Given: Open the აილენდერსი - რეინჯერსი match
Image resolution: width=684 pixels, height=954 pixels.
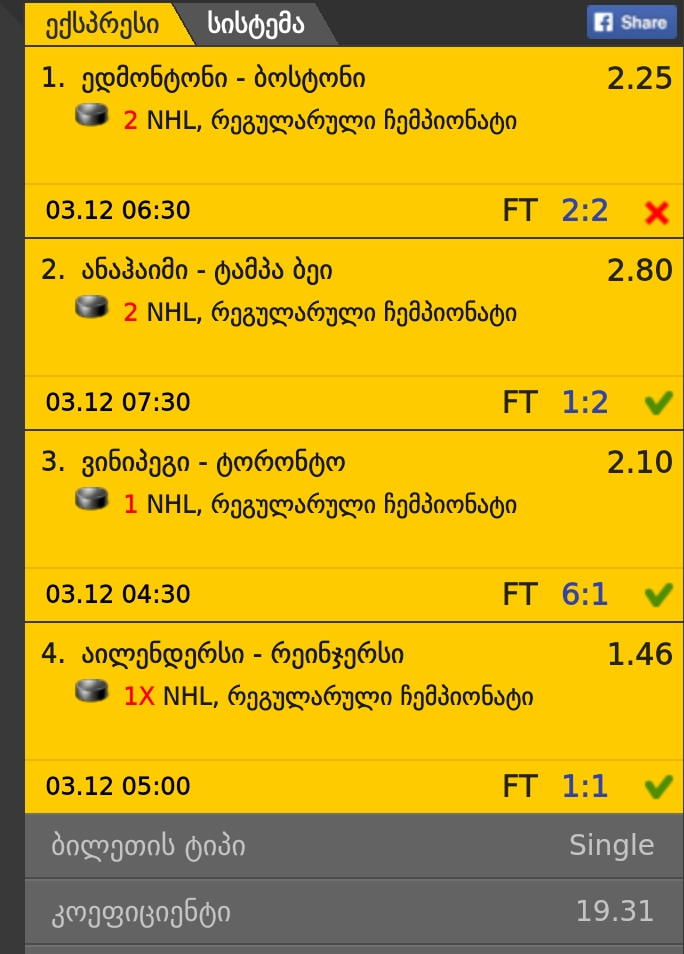Looking at the screenshot, I should point(243,654).
